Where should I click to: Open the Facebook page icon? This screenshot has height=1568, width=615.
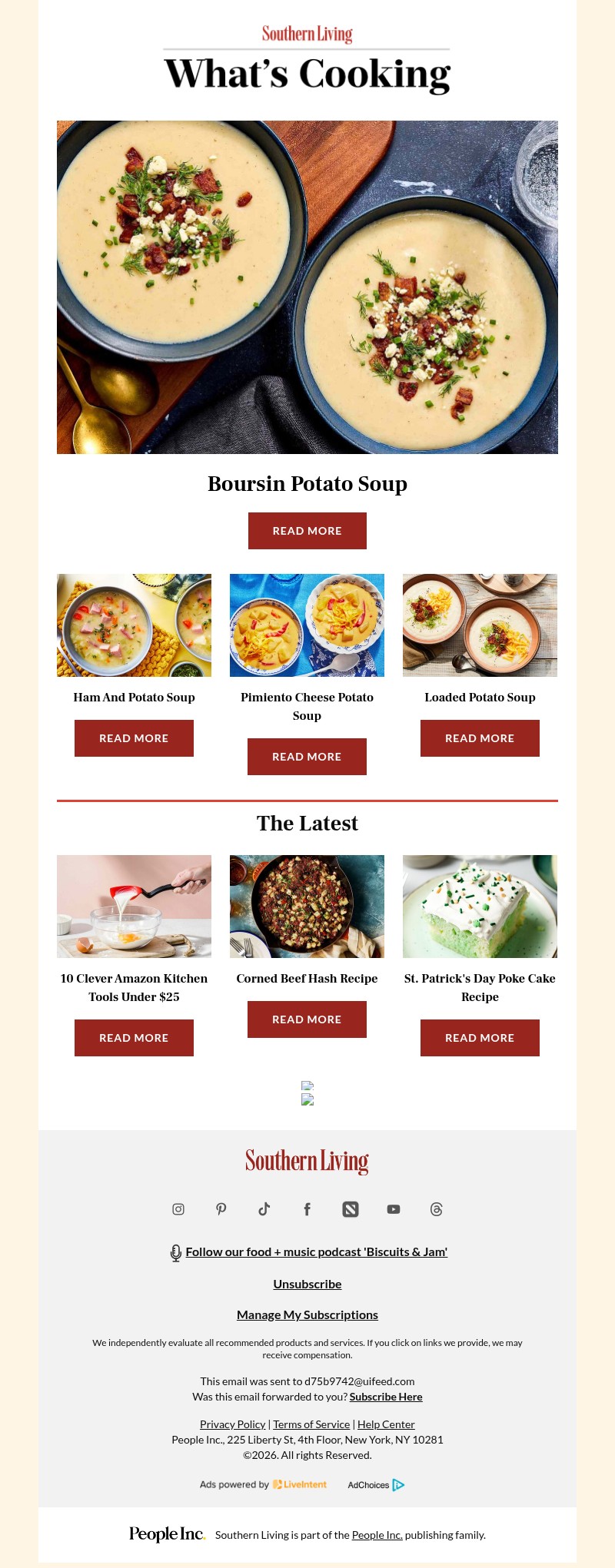click(307, 1208)
